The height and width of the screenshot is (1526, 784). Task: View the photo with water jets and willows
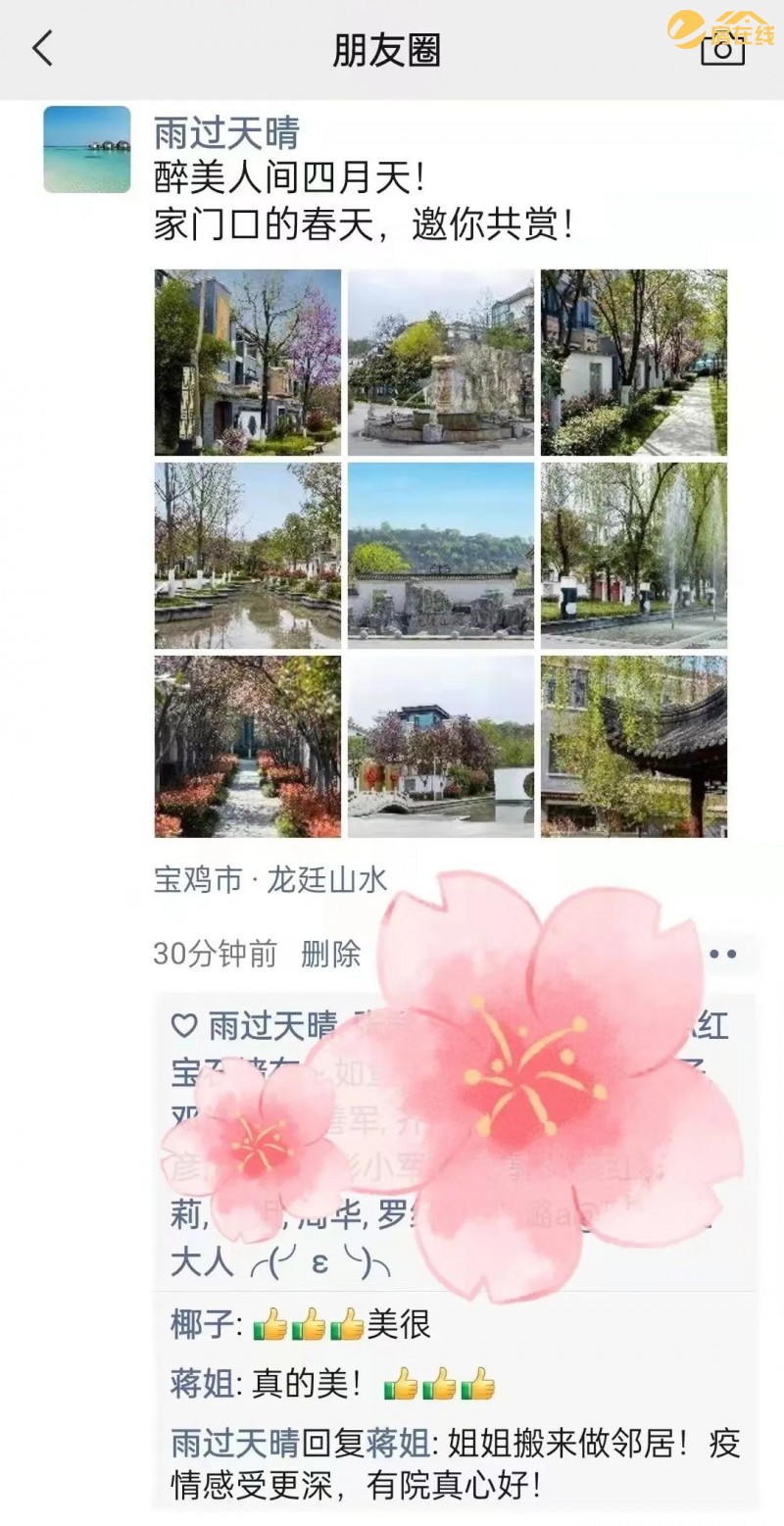[x=634, y=556]
